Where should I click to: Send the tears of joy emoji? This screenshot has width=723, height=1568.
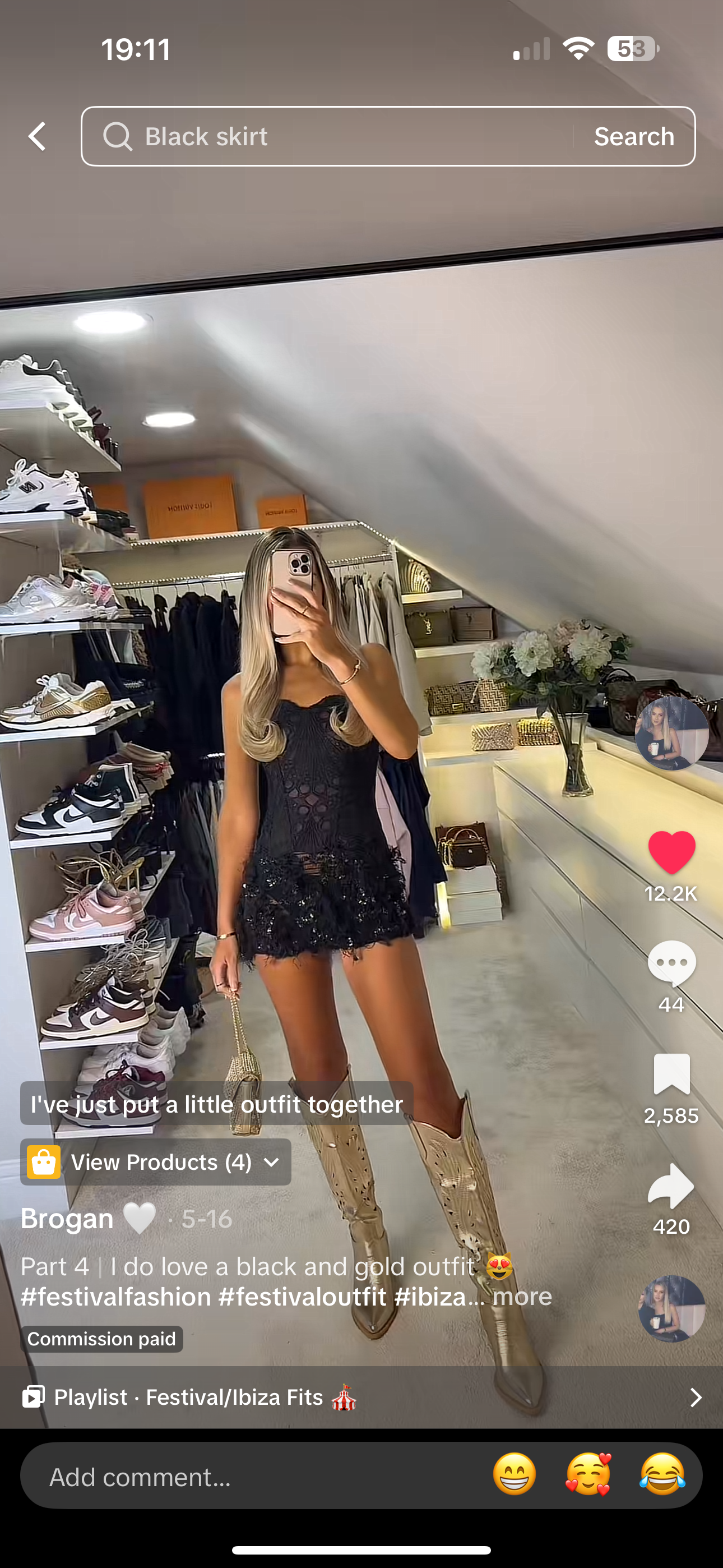(662, 1475)
